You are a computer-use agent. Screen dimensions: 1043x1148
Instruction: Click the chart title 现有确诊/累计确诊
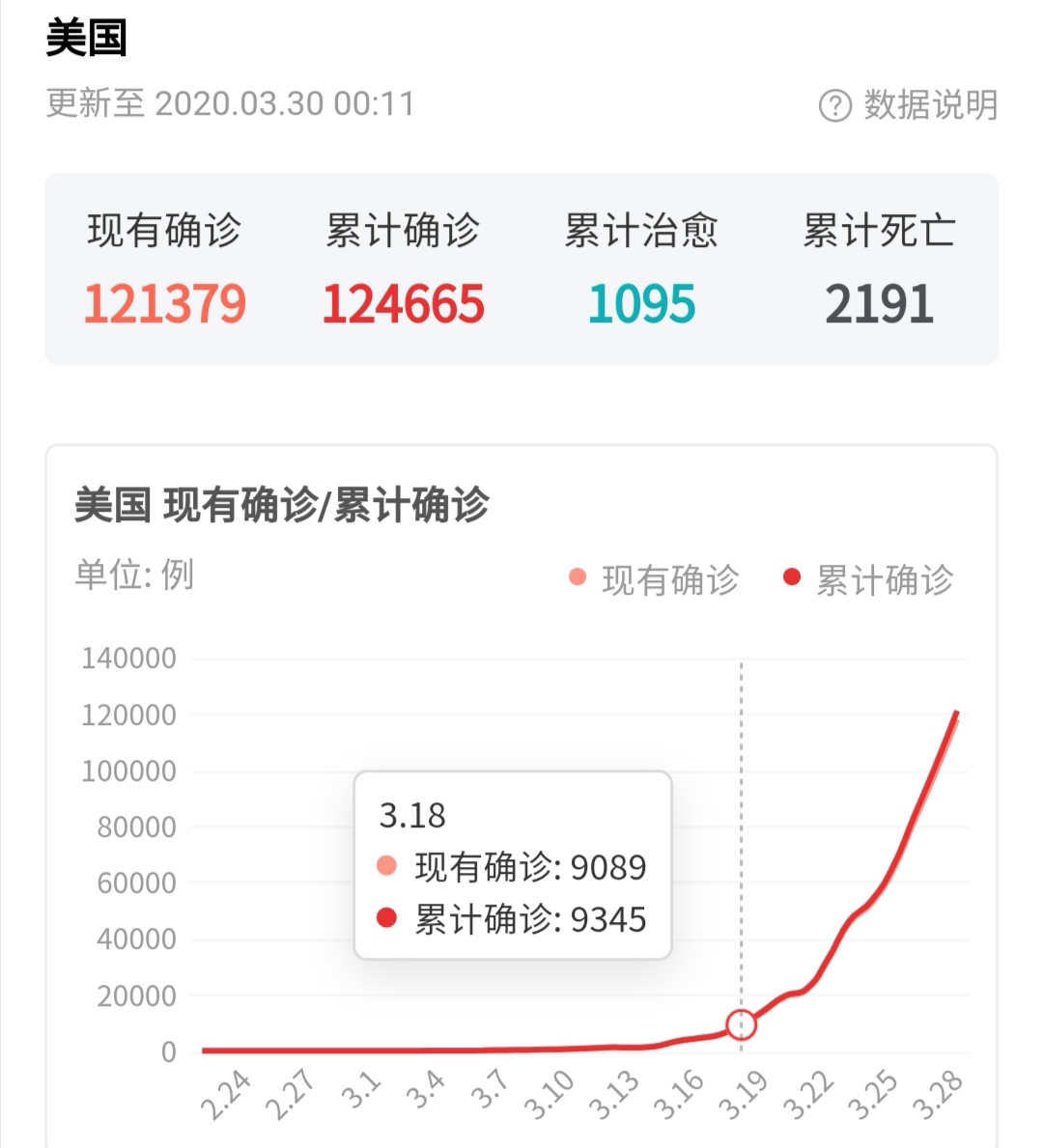tap(280, 504)
